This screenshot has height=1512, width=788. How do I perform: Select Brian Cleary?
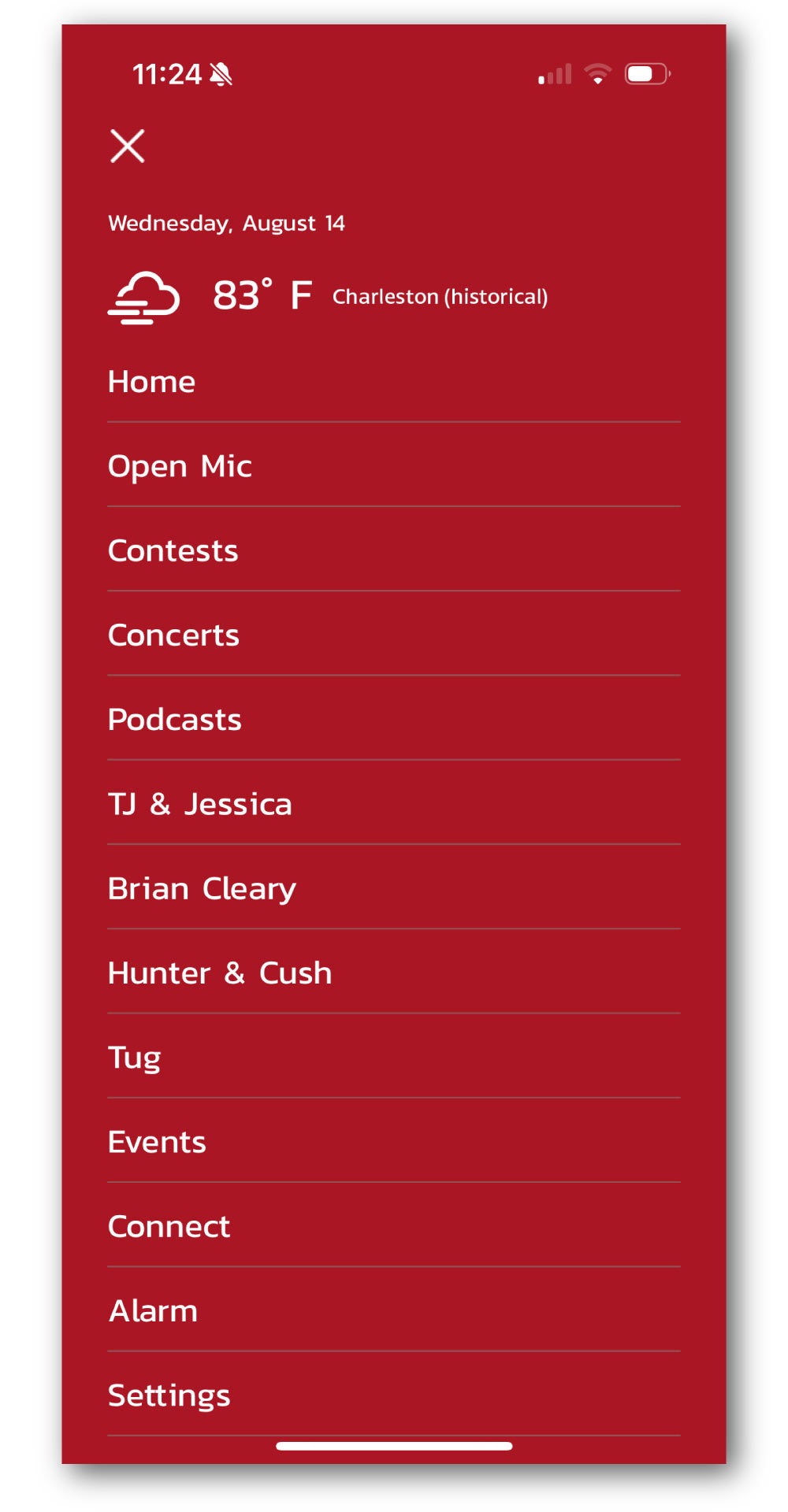(394, 888)
